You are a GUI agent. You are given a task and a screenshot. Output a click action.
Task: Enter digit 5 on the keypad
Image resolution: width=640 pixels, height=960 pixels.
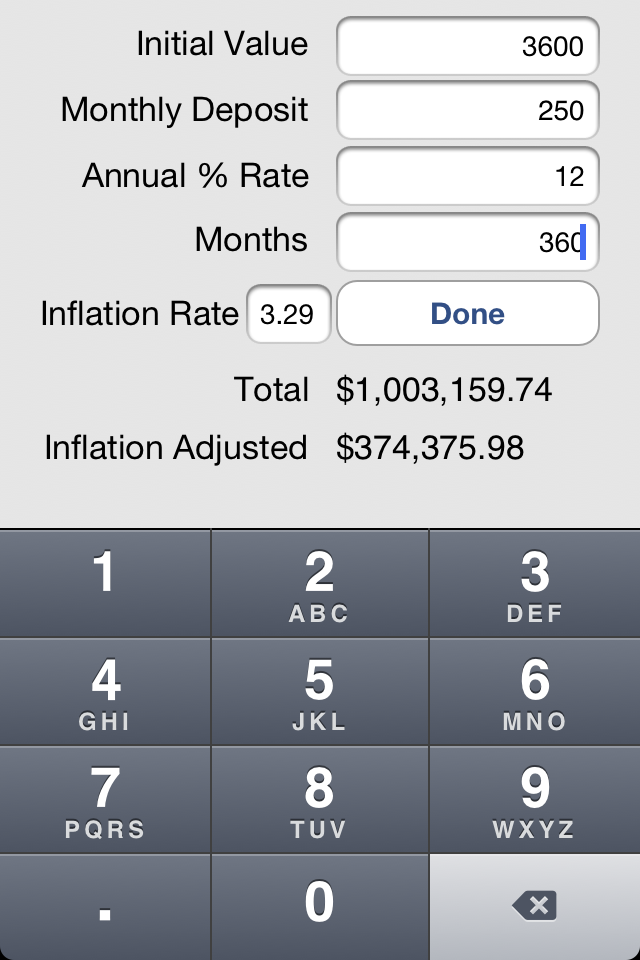coord(319,692)
